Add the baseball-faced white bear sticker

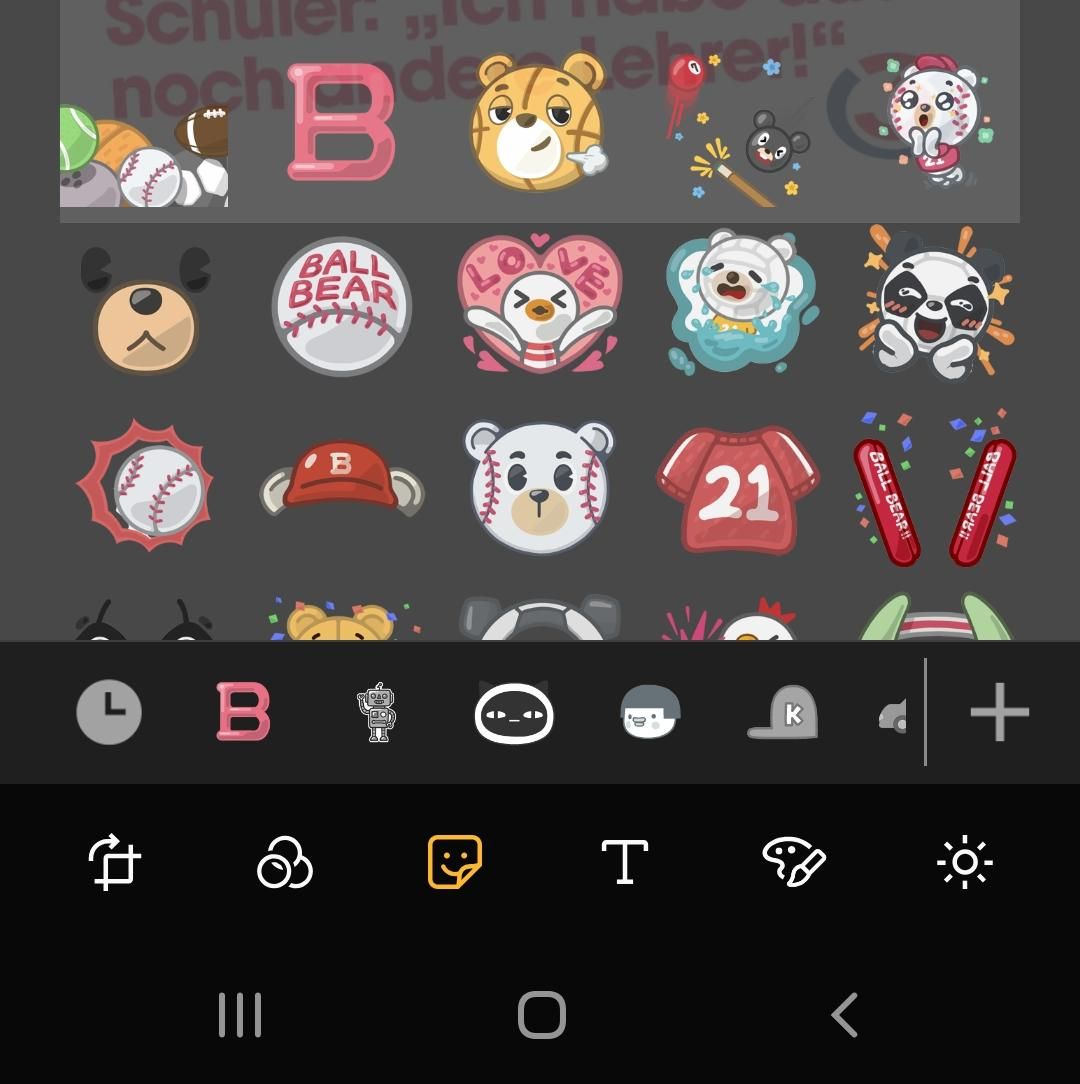click(x=539, y=487)
